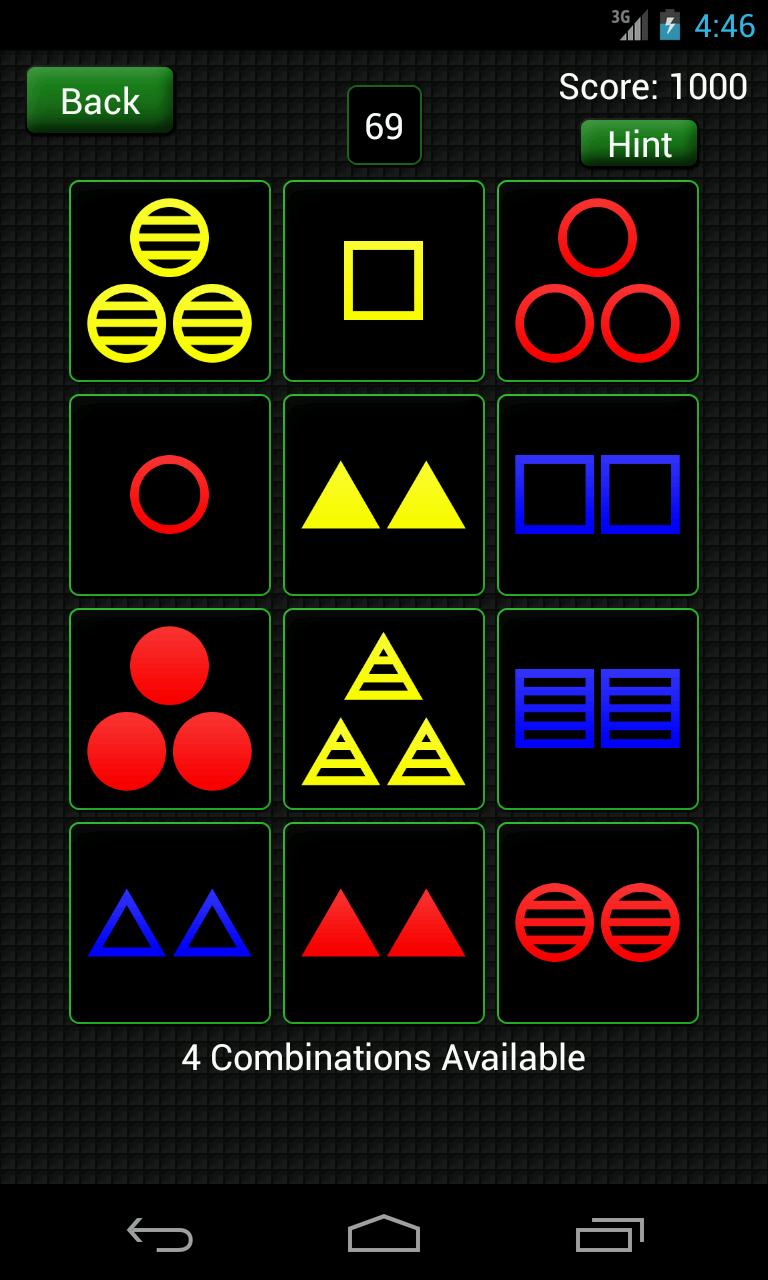
Task: Pick the three red outlined circles card
Action: click(598, 281)
